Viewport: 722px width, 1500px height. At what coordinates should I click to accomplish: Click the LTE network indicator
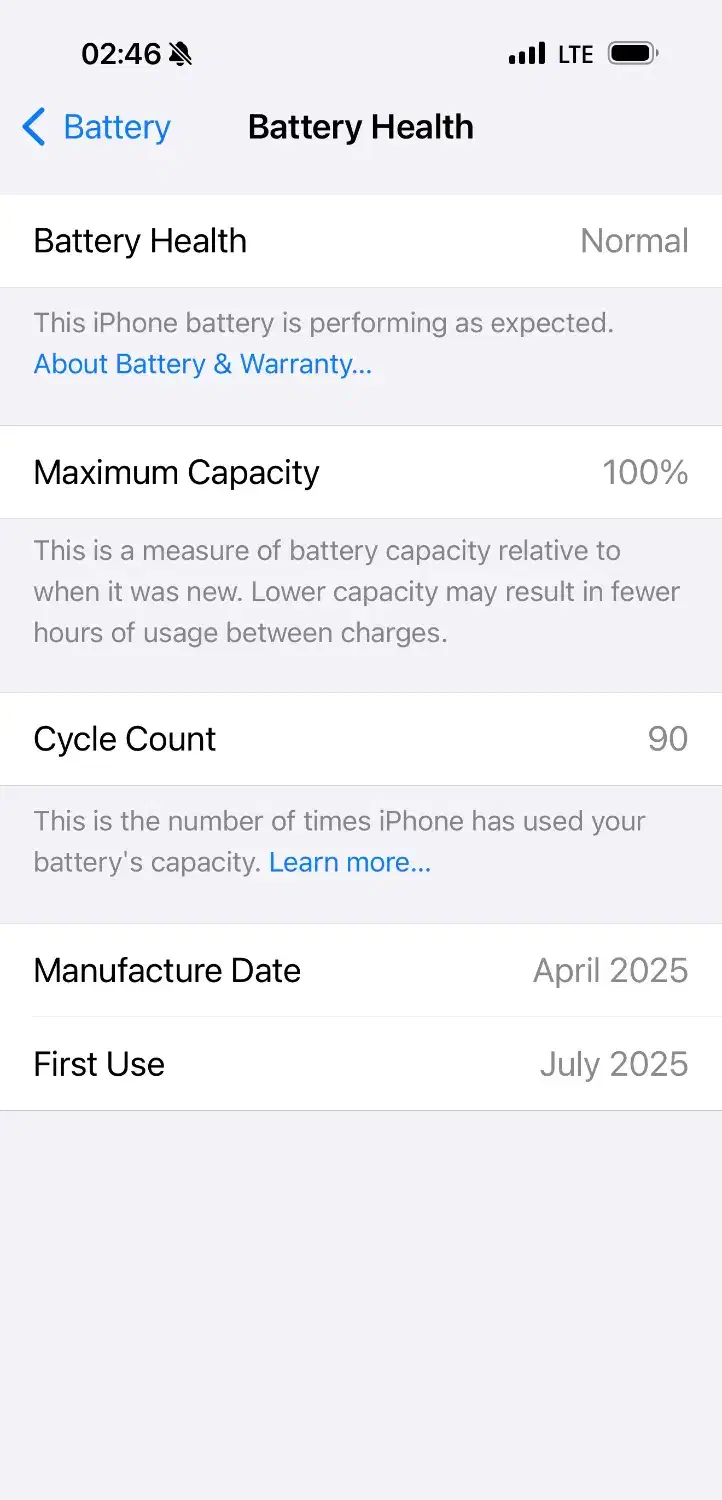pos(578,54)
